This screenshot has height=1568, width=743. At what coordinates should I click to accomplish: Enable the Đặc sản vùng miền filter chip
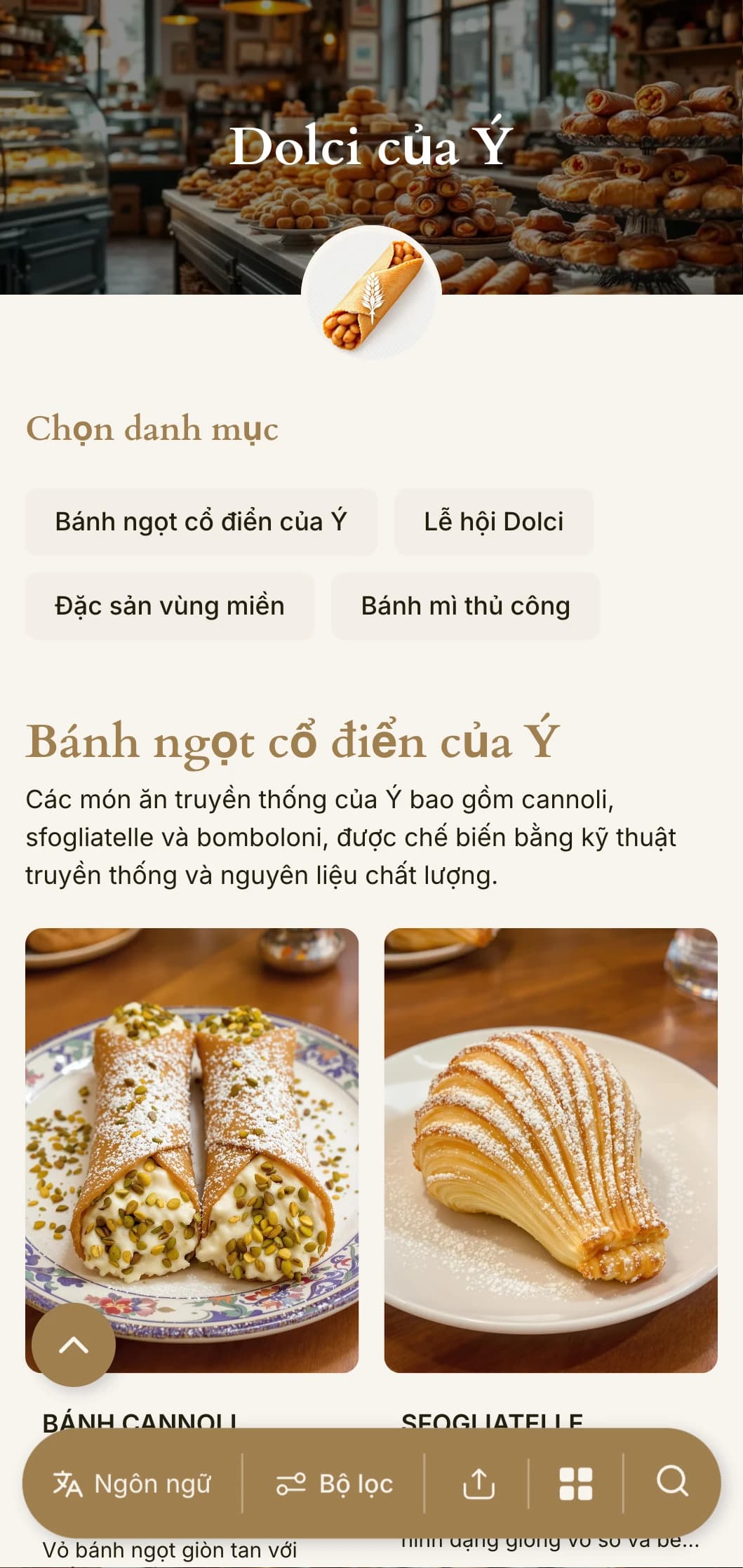click(x=169, y=606)
